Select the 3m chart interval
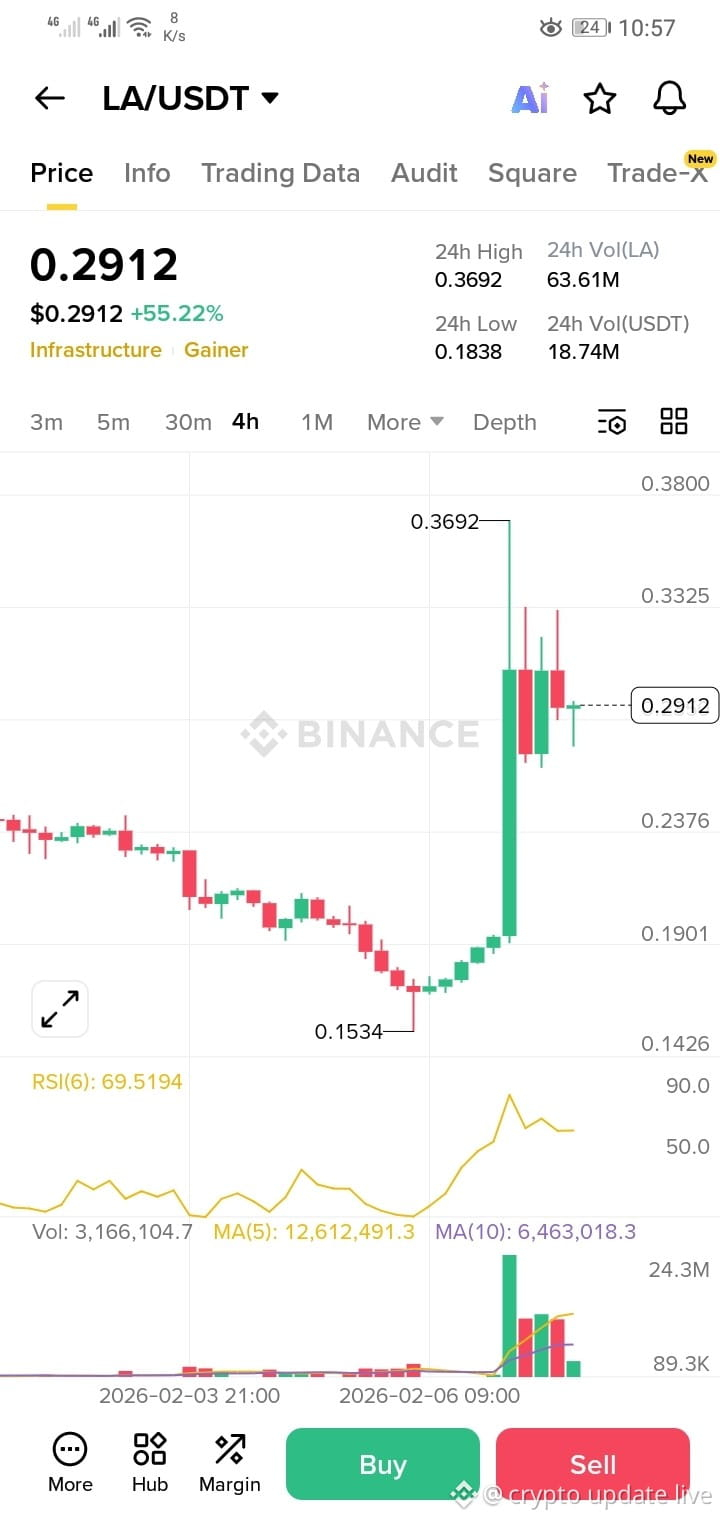Screen dimensions: 720x1520 point(46,422)
